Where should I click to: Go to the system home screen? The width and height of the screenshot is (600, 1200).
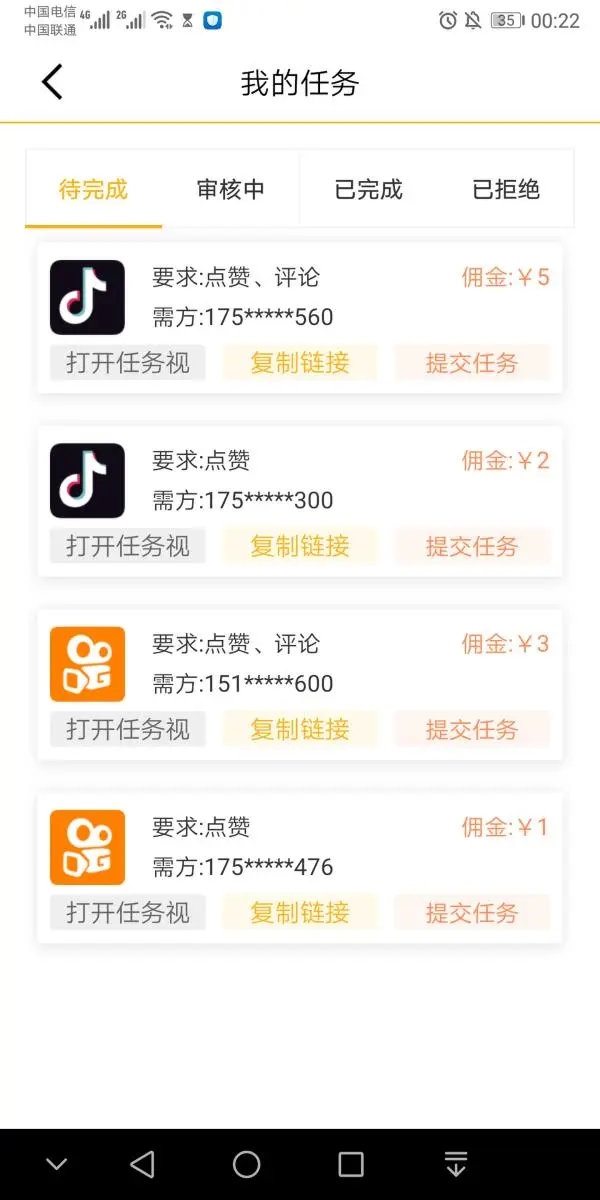[x=247, y=1164]
